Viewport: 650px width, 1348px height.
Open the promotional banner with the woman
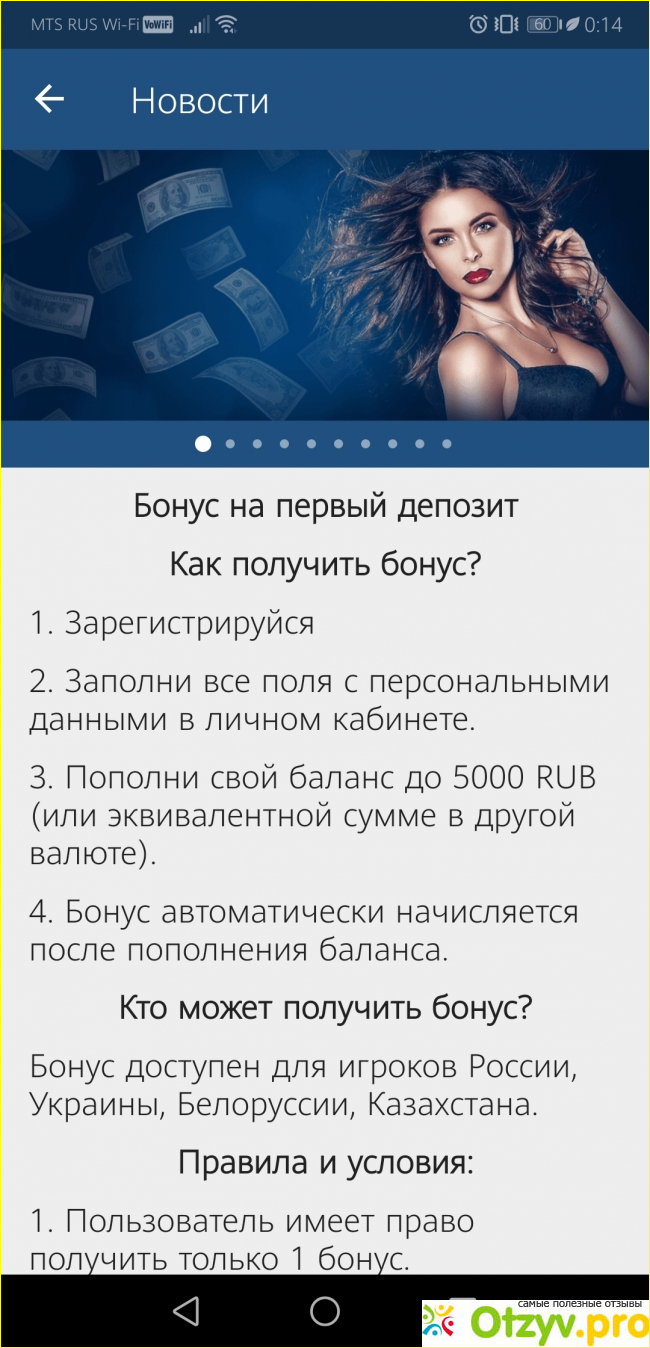point(325,285)
